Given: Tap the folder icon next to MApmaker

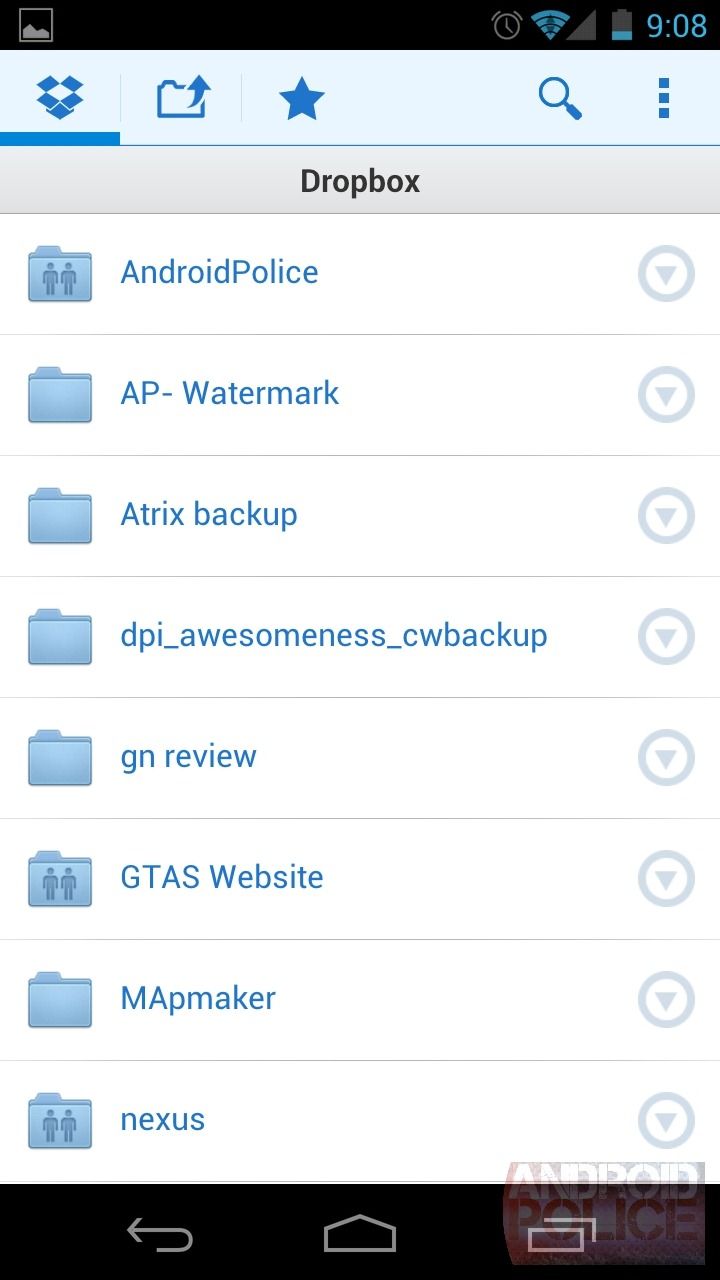Looking at the screenshot, I should (x=60, y=999).
